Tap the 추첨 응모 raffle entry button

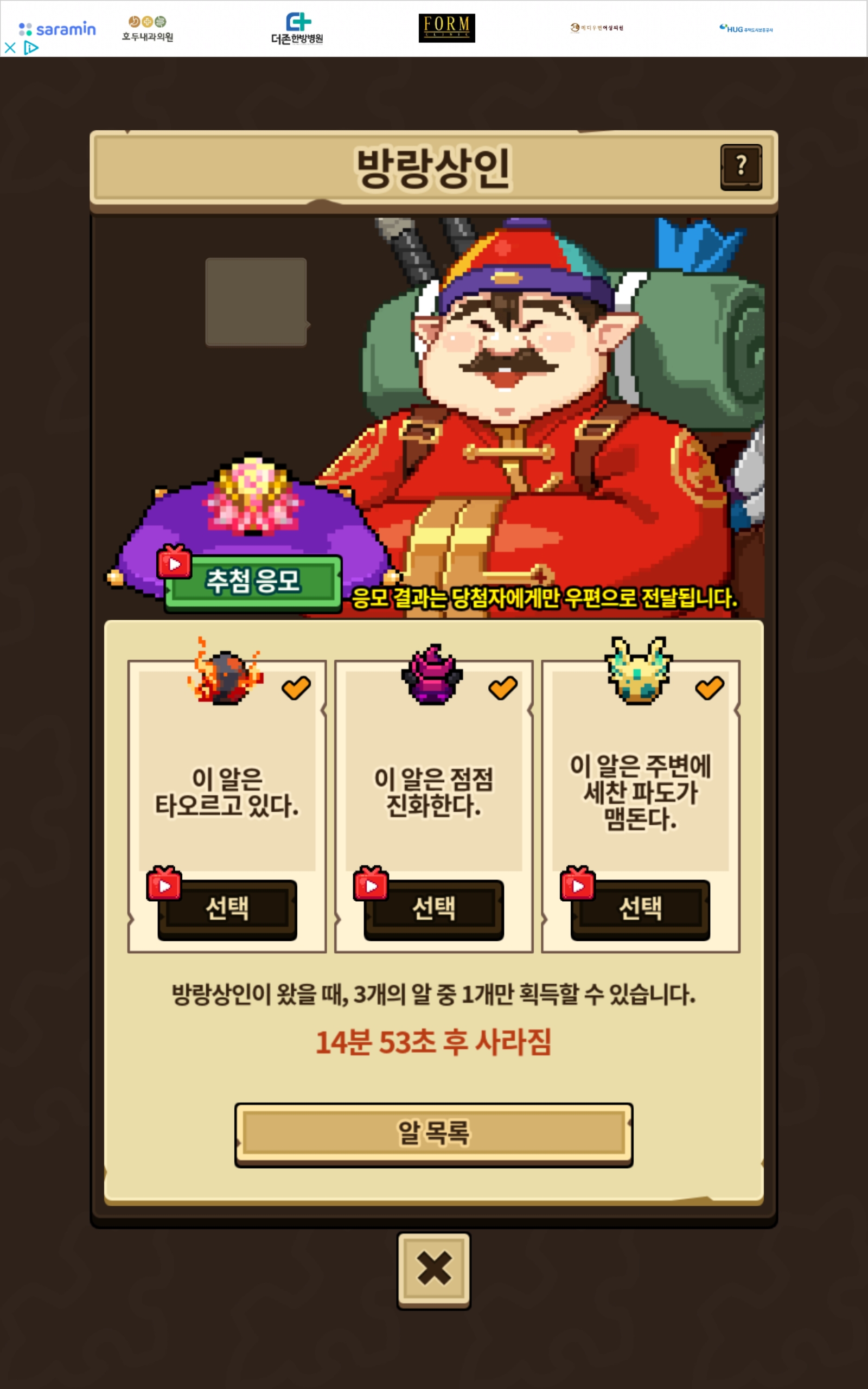coord(253,582)
